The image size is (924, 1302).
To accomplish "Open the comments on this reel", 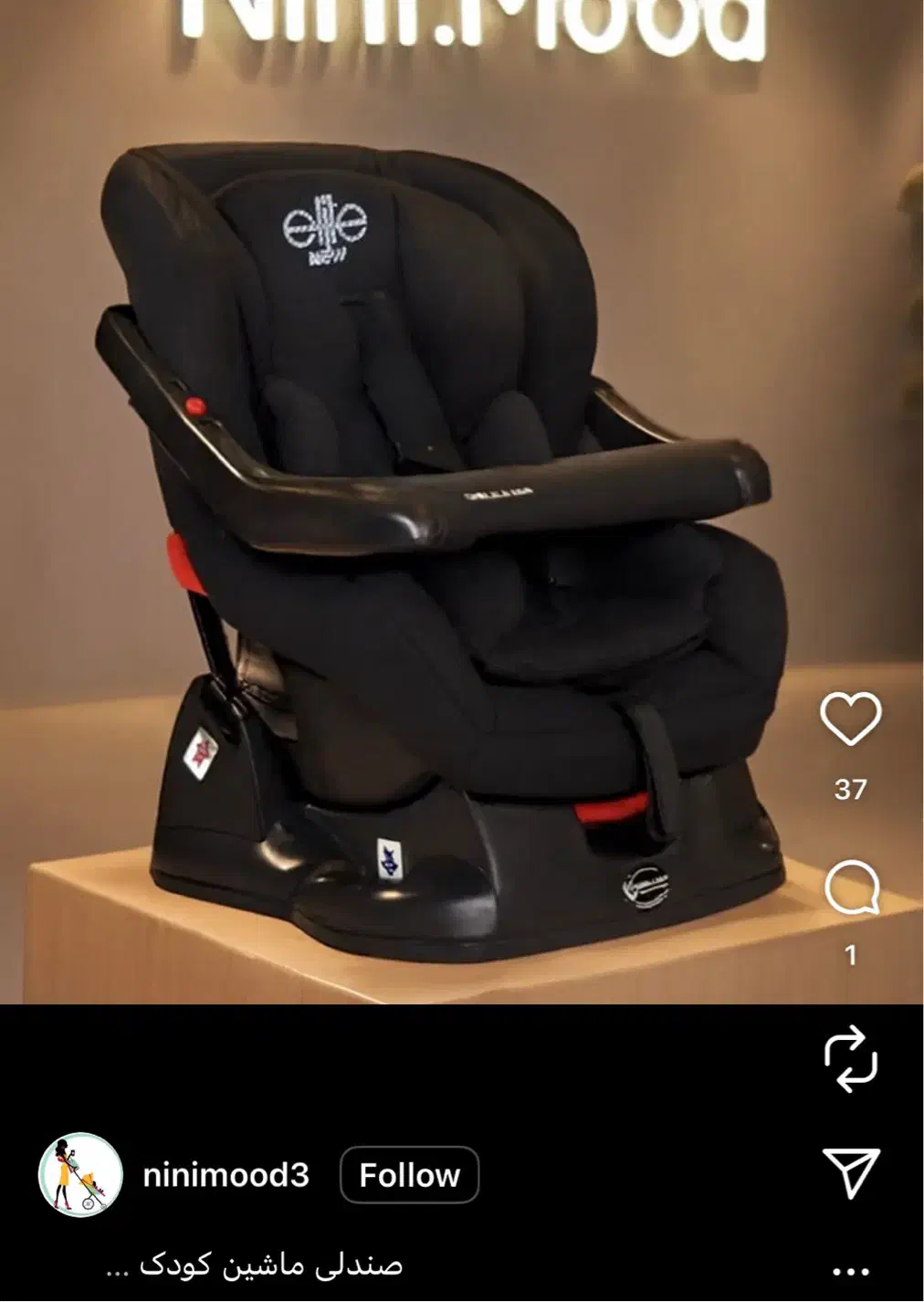I will 851,887.
